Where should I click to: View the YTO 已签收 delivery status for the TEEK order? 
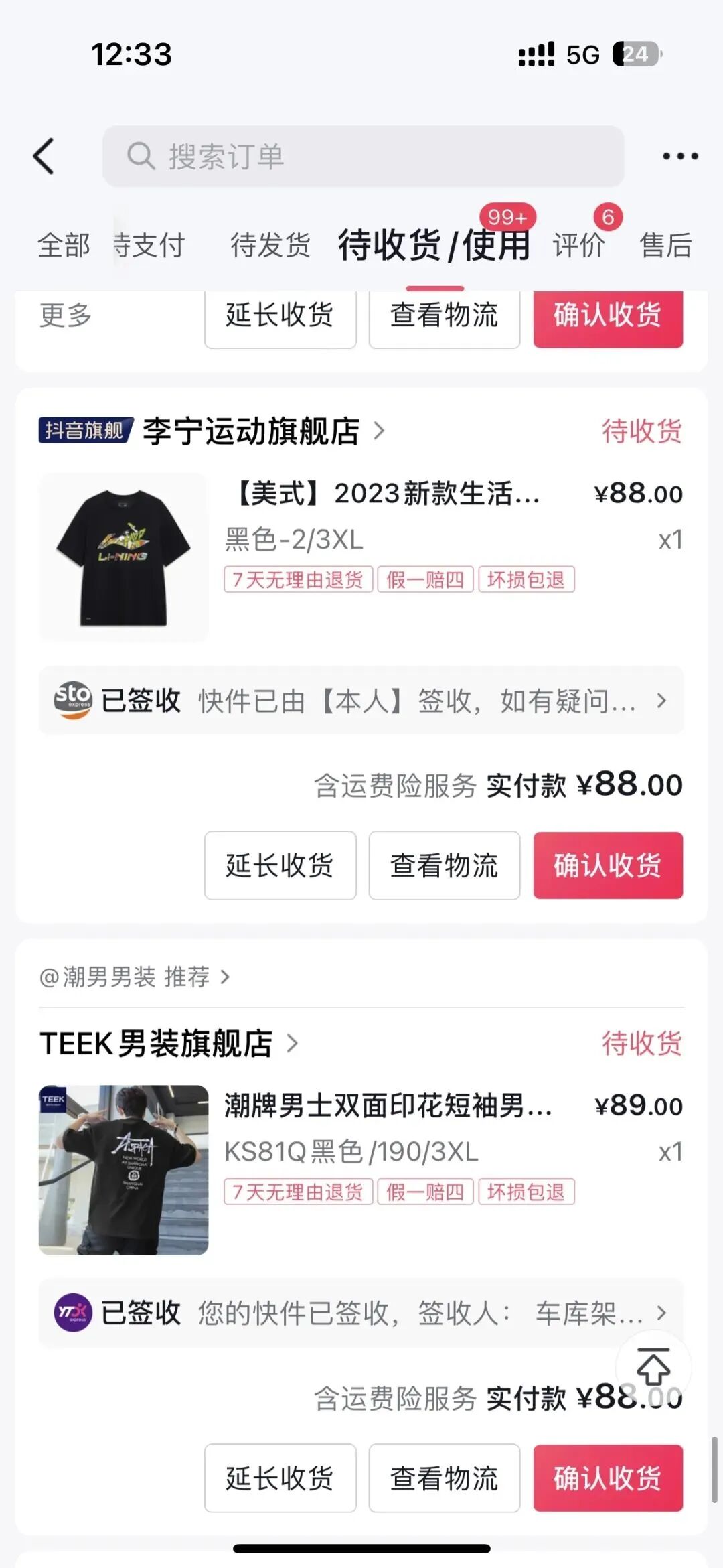coord(361,1313)
